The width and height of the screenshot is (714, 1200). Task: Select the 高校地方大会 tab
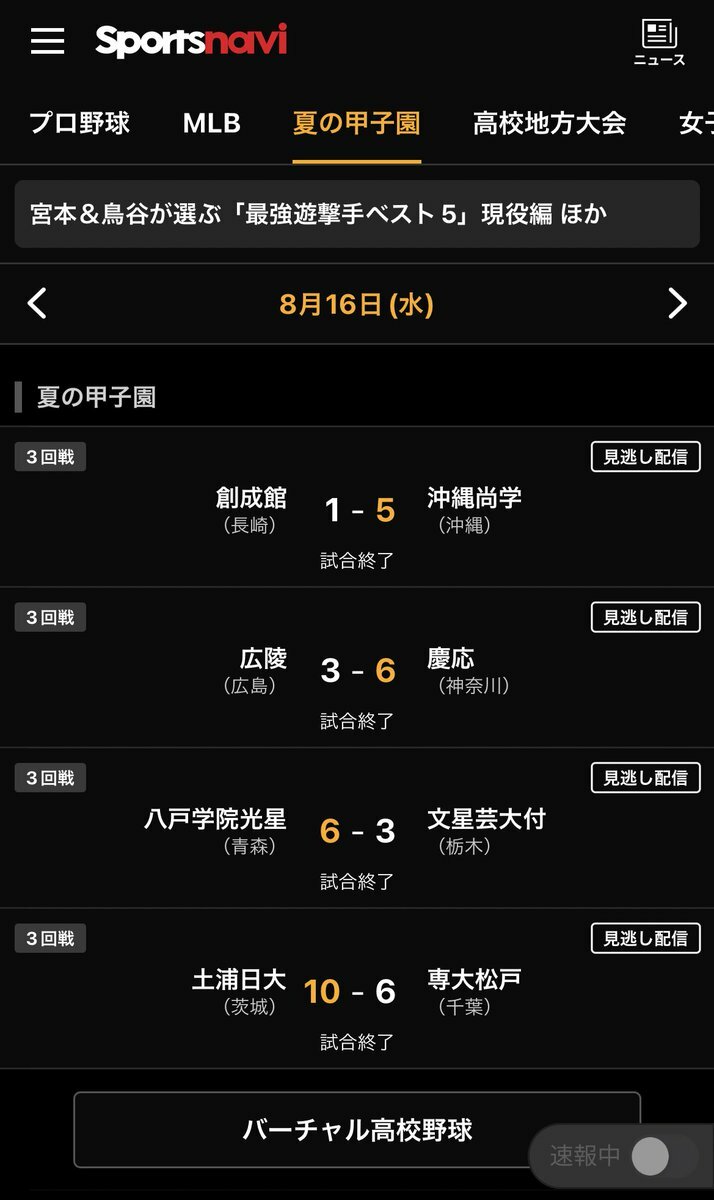[549, 123]
